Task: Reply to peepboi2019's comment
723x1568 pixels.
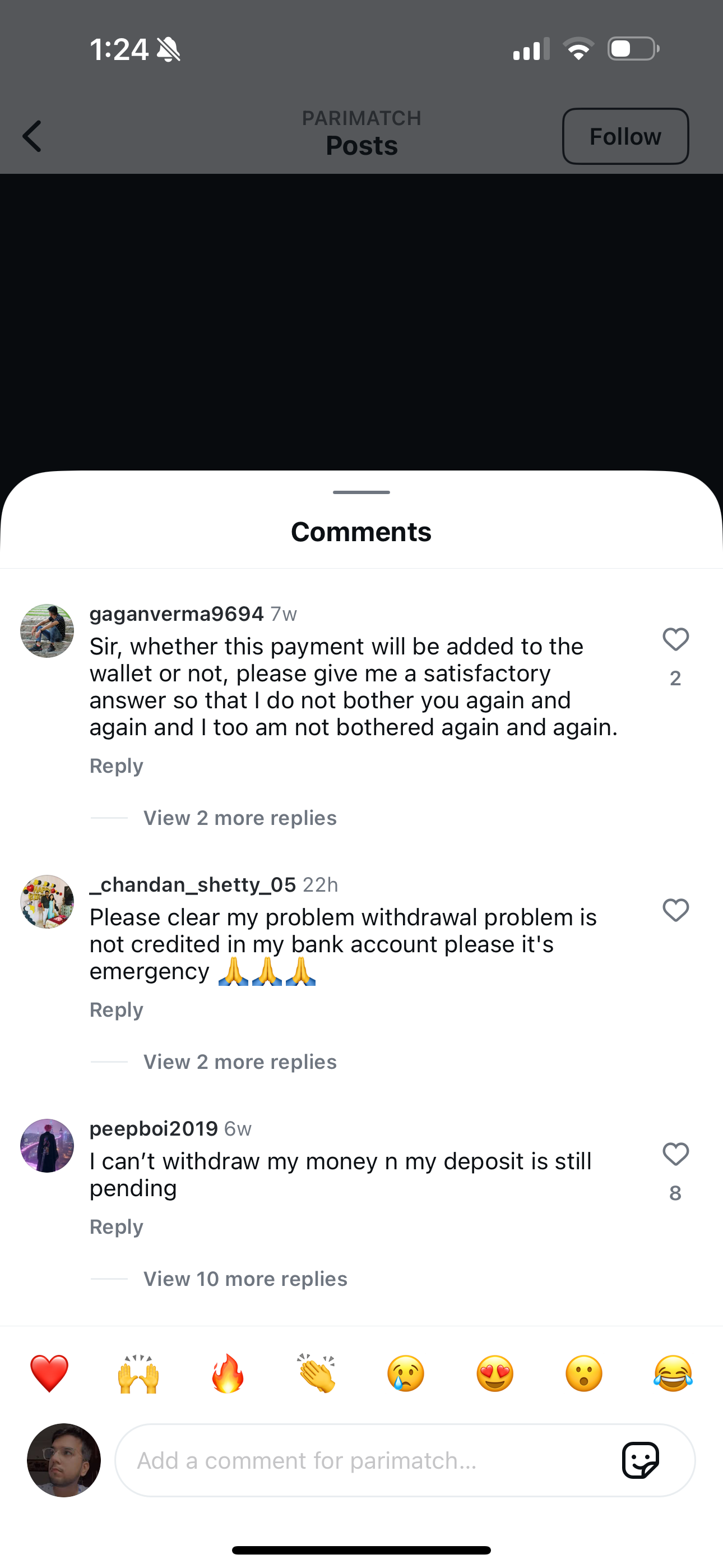Action: pyautogui.click(x=116, y=1226)
